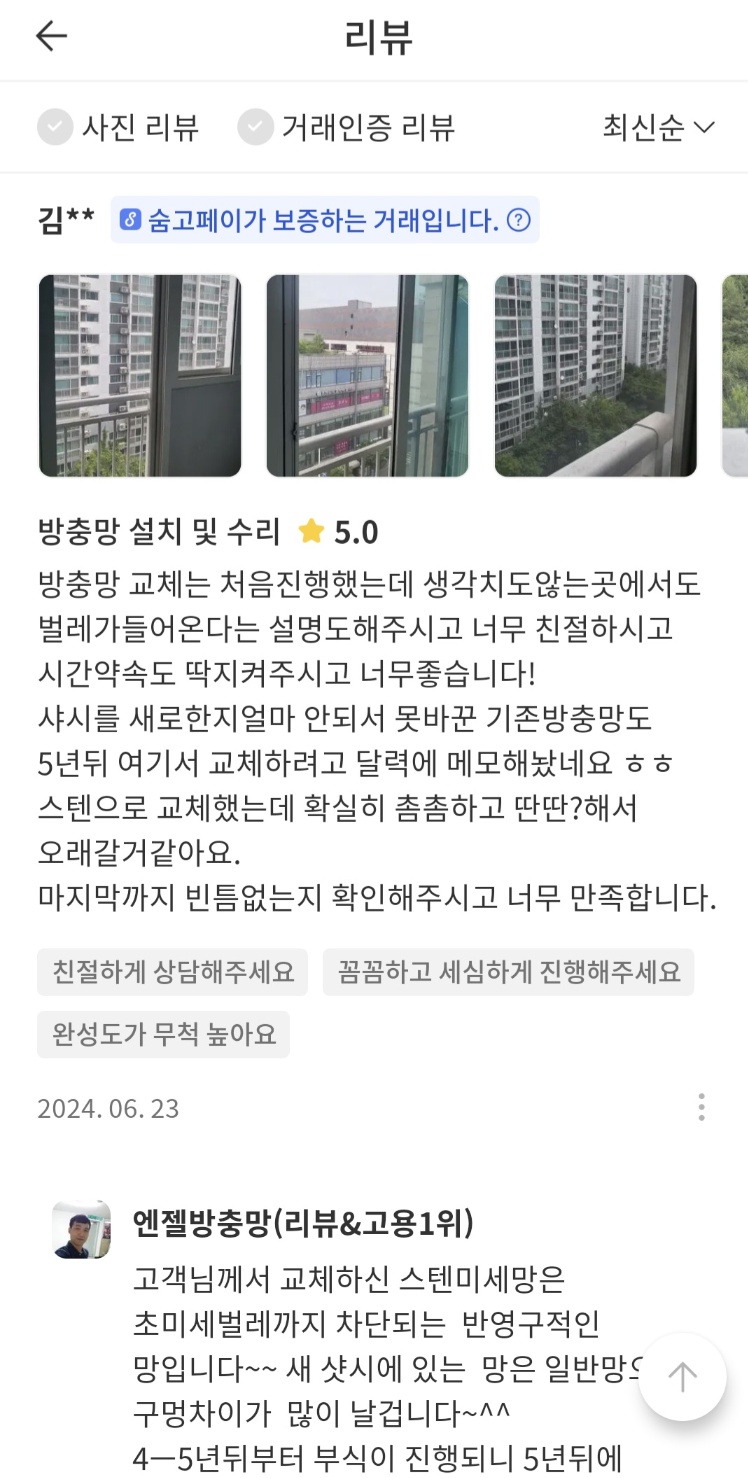Open the second review photo

(367, 376)
